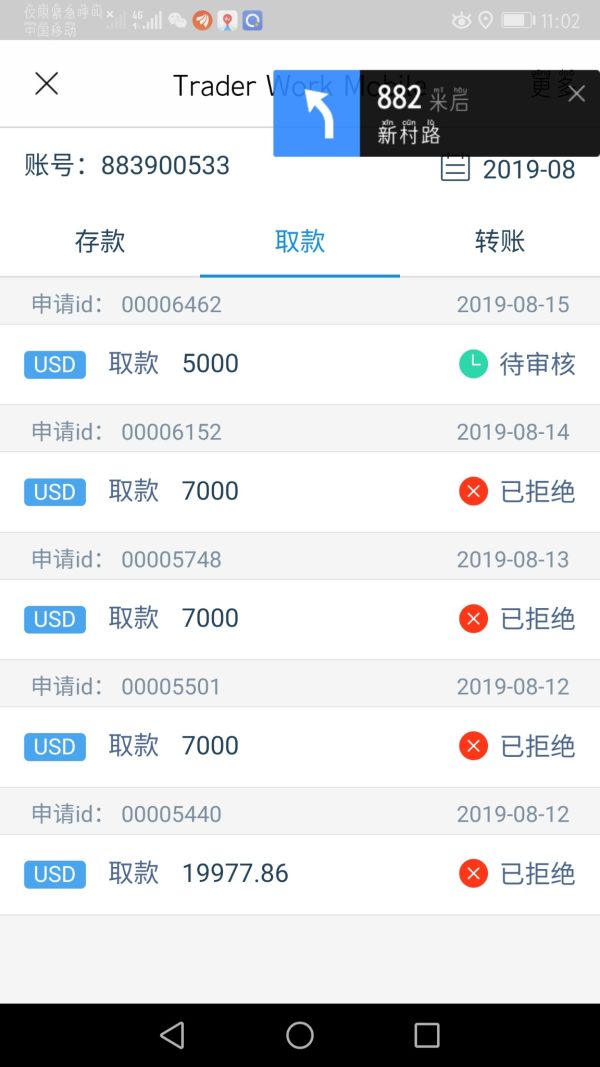View rejected withdrawal request 00005748

coord(300,618)
